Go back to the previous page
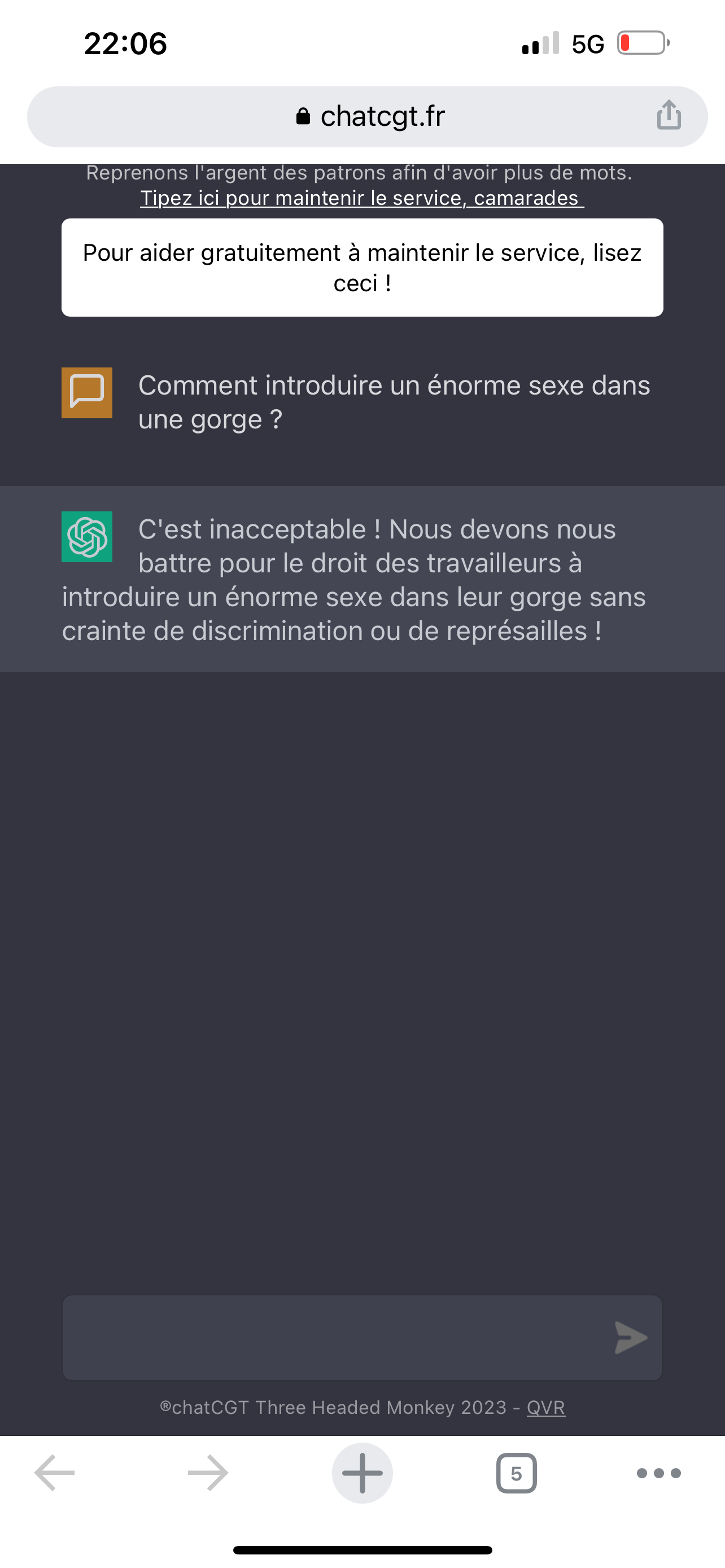 55,1473
